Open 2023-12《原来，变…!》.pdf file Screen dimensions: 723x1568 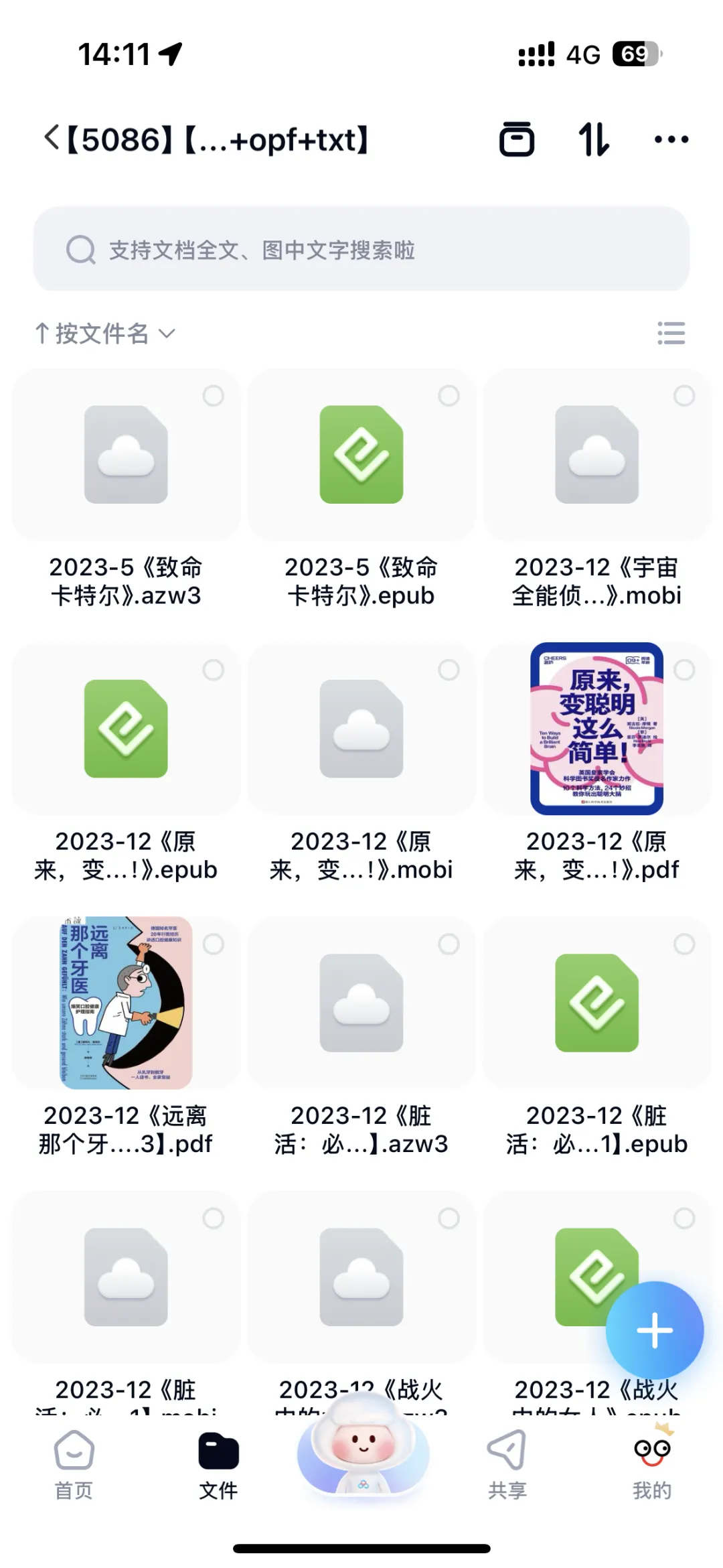point(596,729)
